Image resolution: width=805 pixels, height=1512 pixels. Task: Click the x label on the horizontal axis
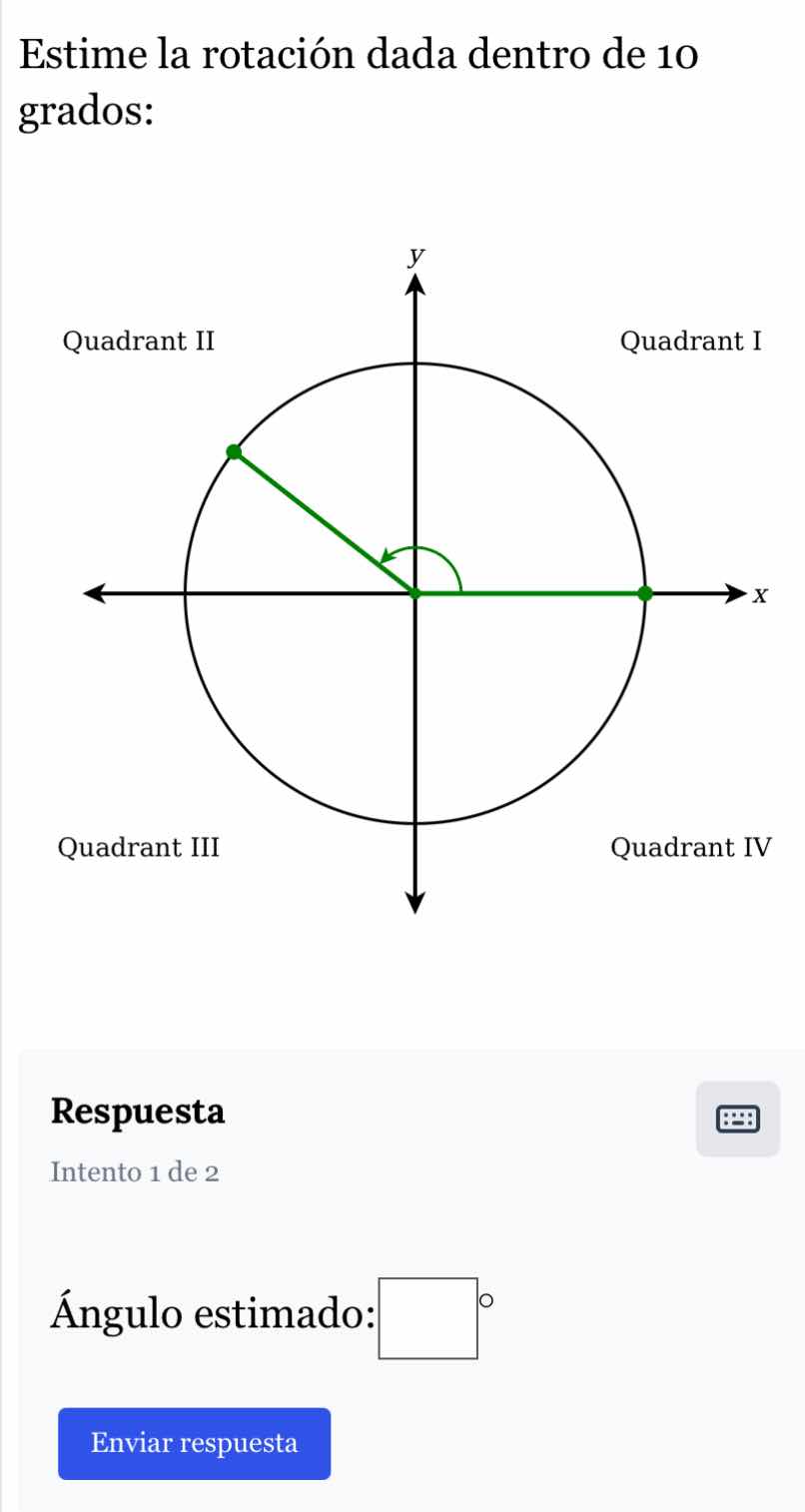762,597
